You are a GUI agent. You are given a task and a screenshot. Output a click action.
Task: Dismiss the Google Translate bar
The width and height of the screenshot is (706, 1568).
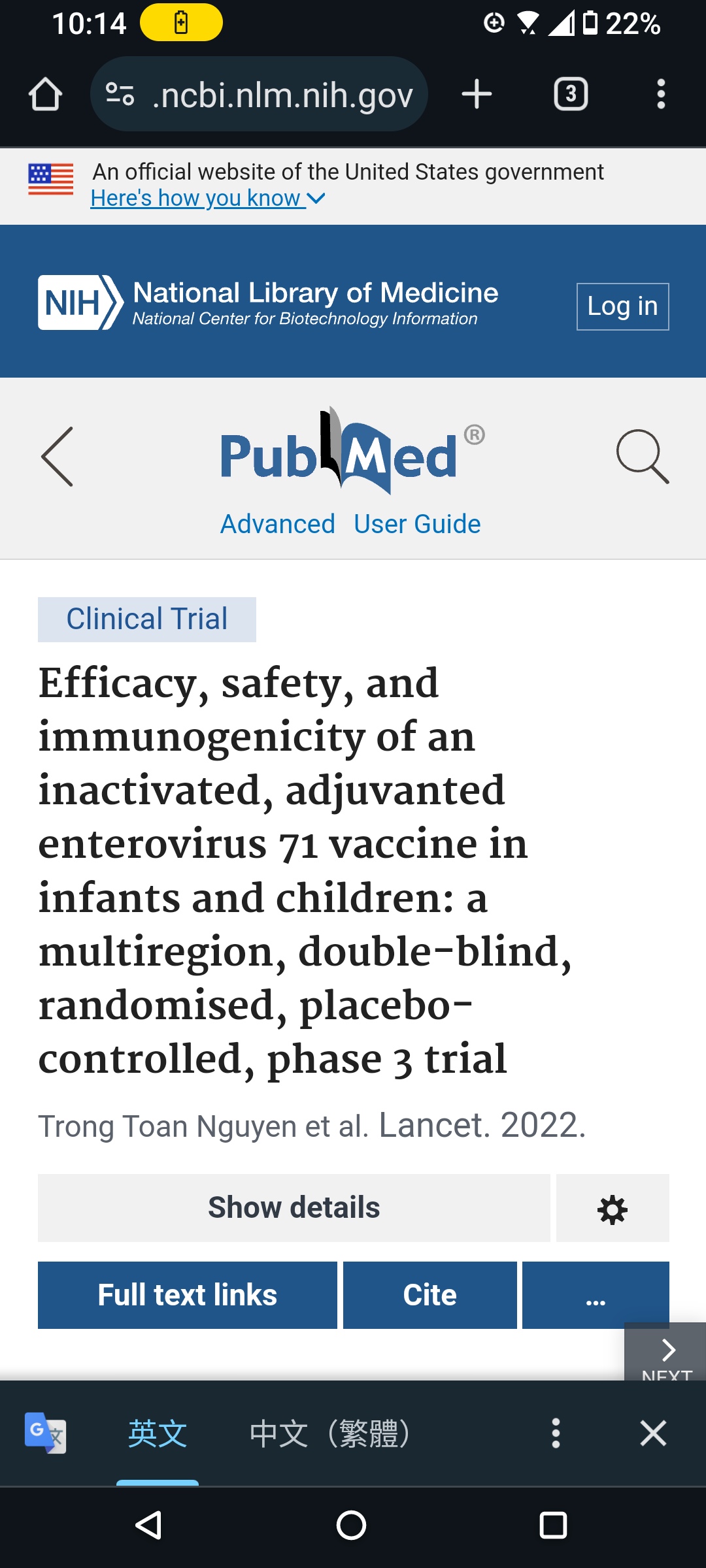pyautogui.click(x=653, y=1433)
